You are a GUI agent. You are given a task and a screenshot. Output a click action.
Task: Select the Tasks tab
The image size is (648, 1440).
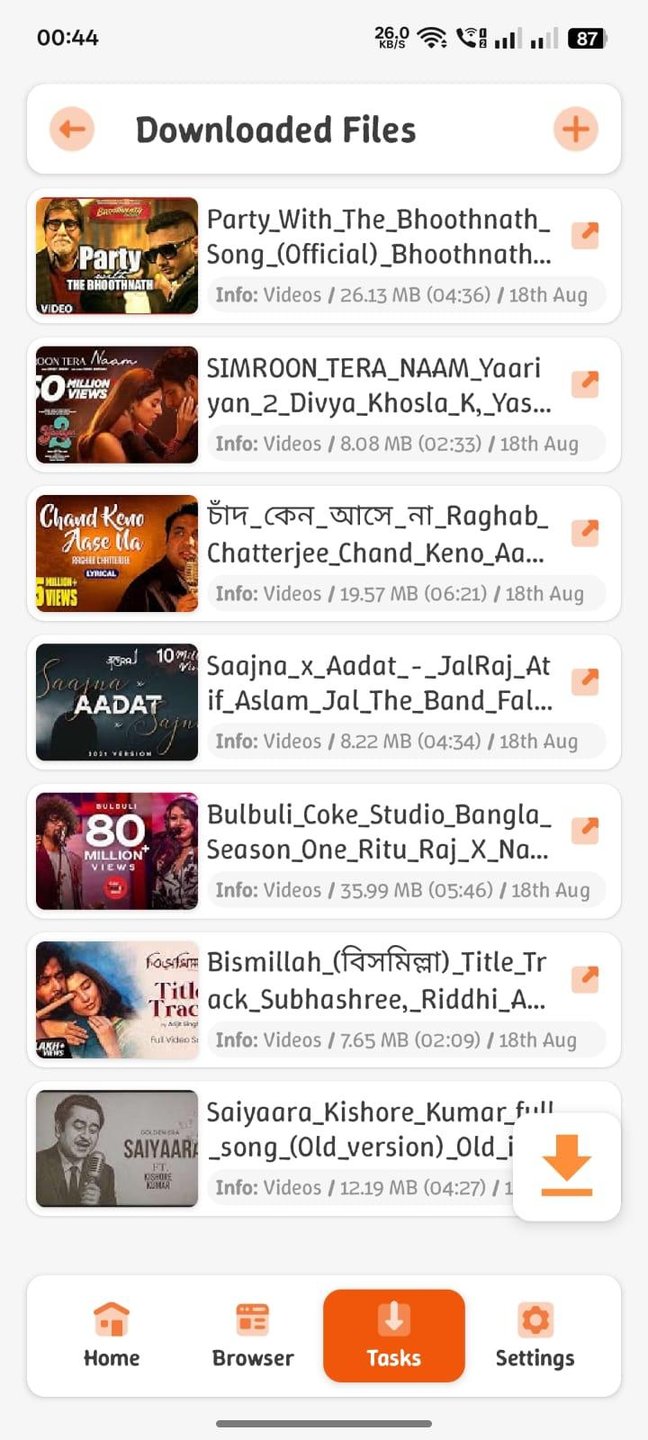point(394,1335)
